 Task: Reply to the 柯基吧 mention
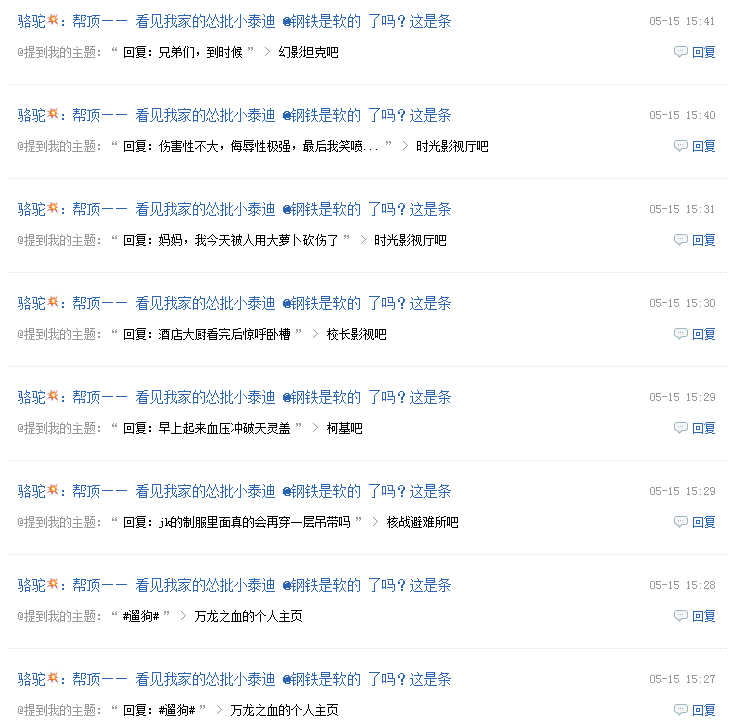tap(696, 428)
